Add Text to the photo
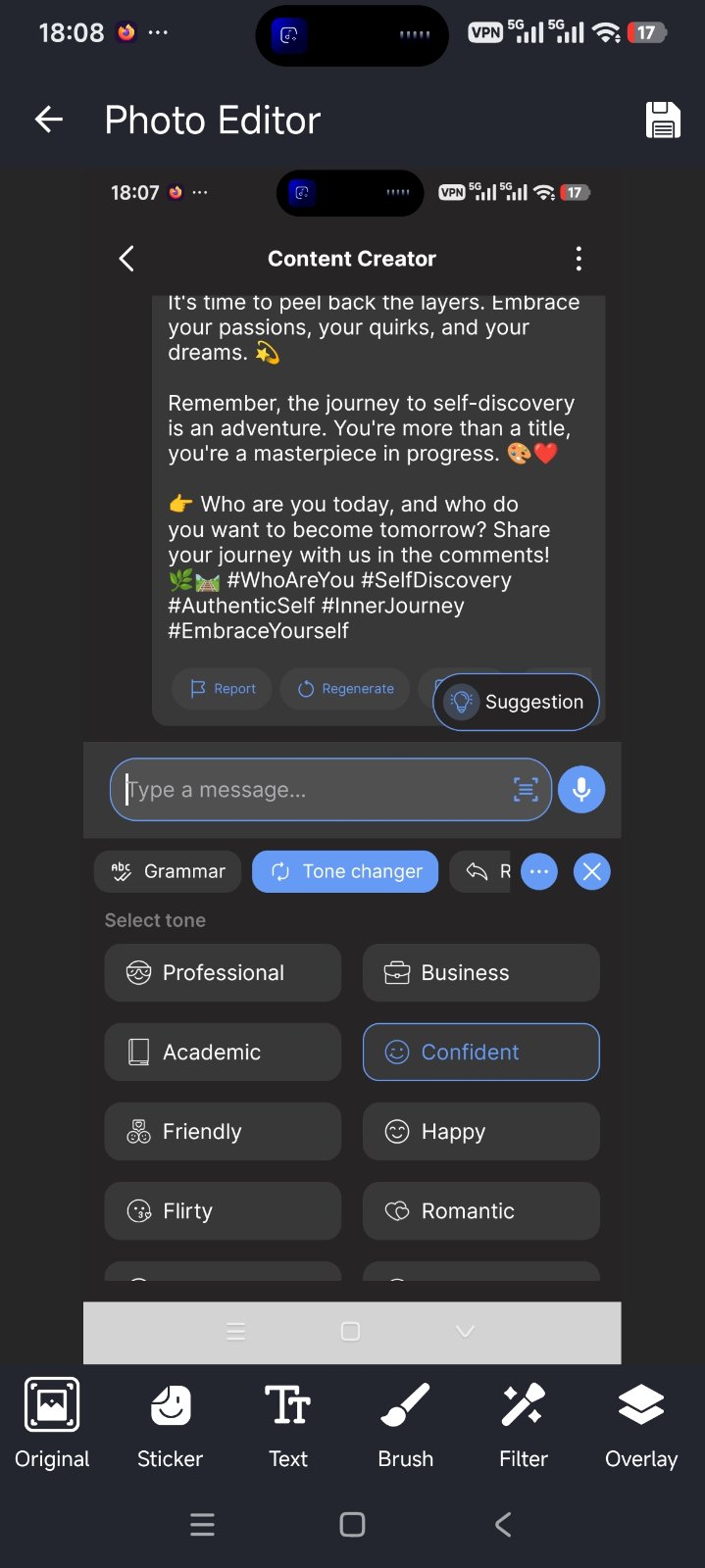705x1568 pixels. (x=288, y=1422)
